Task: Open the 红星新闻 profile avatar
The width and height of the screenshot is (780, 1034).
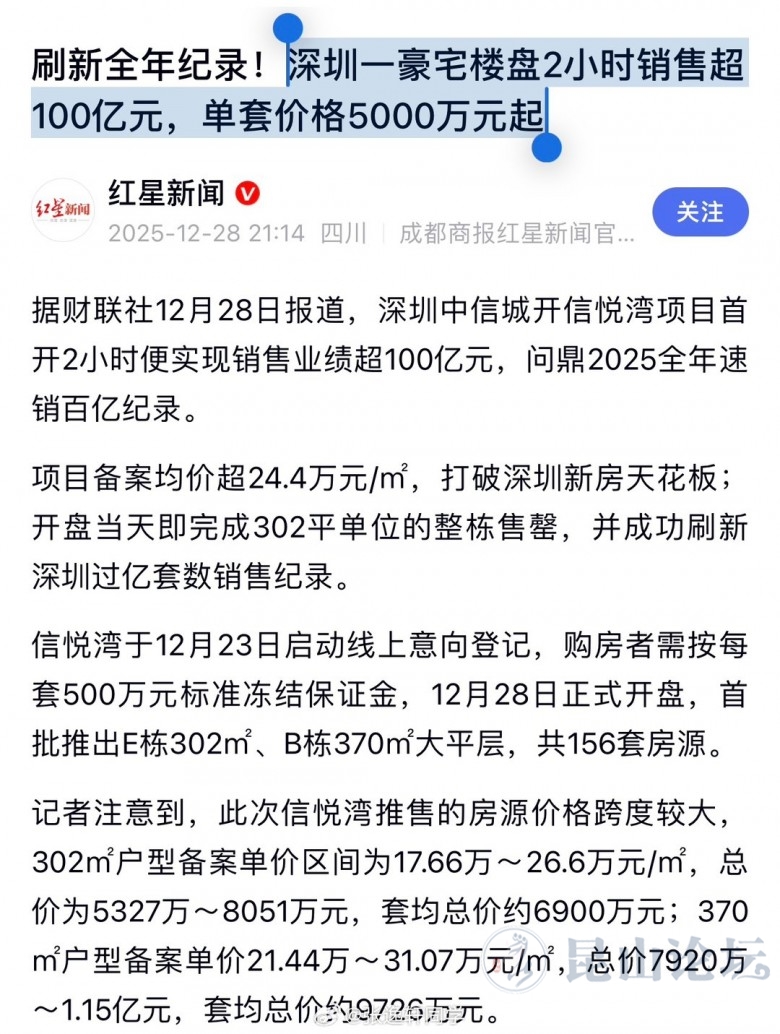Action: pyautogui.click(x=62, y=210)
